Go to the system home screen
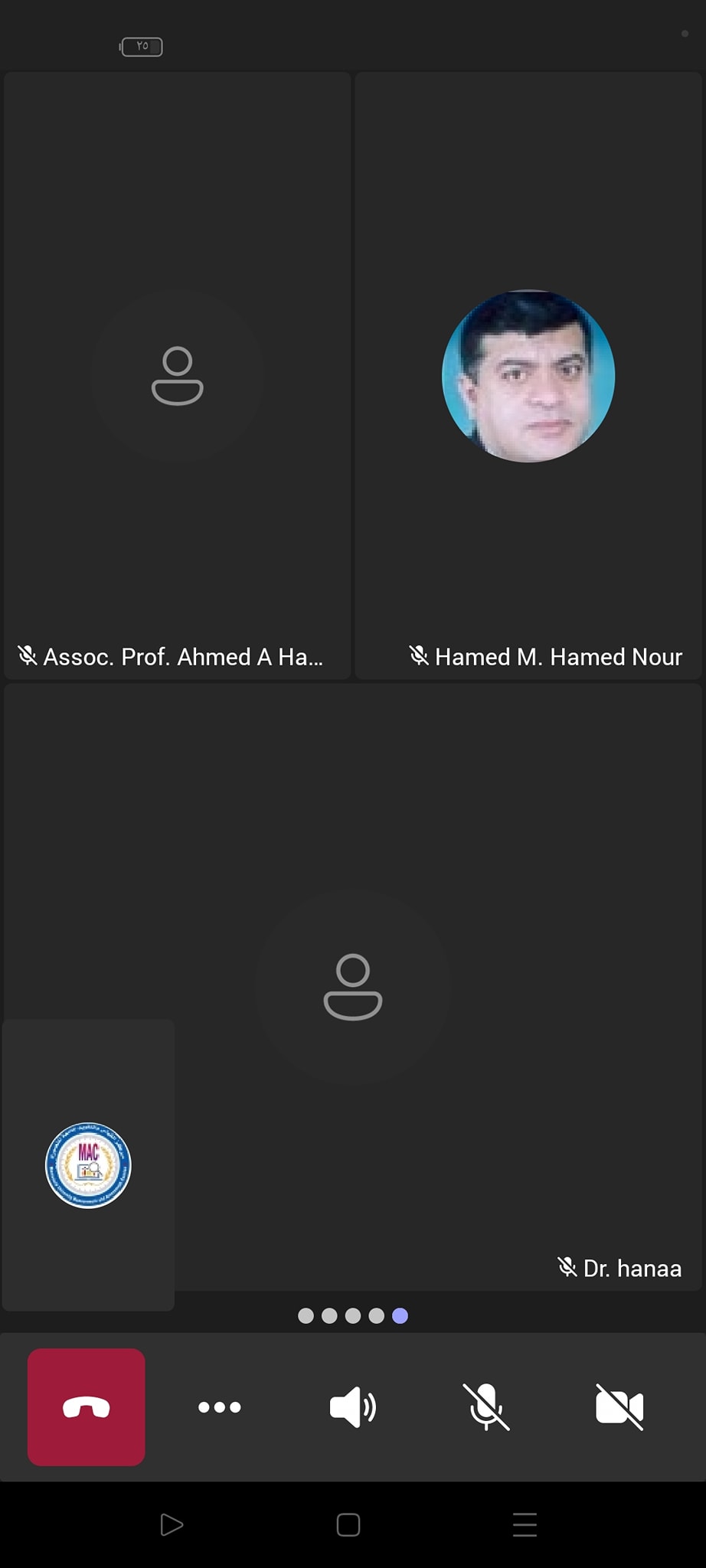The height and width of the screenshot is (1568, 706). click(x=348, y=1524)
